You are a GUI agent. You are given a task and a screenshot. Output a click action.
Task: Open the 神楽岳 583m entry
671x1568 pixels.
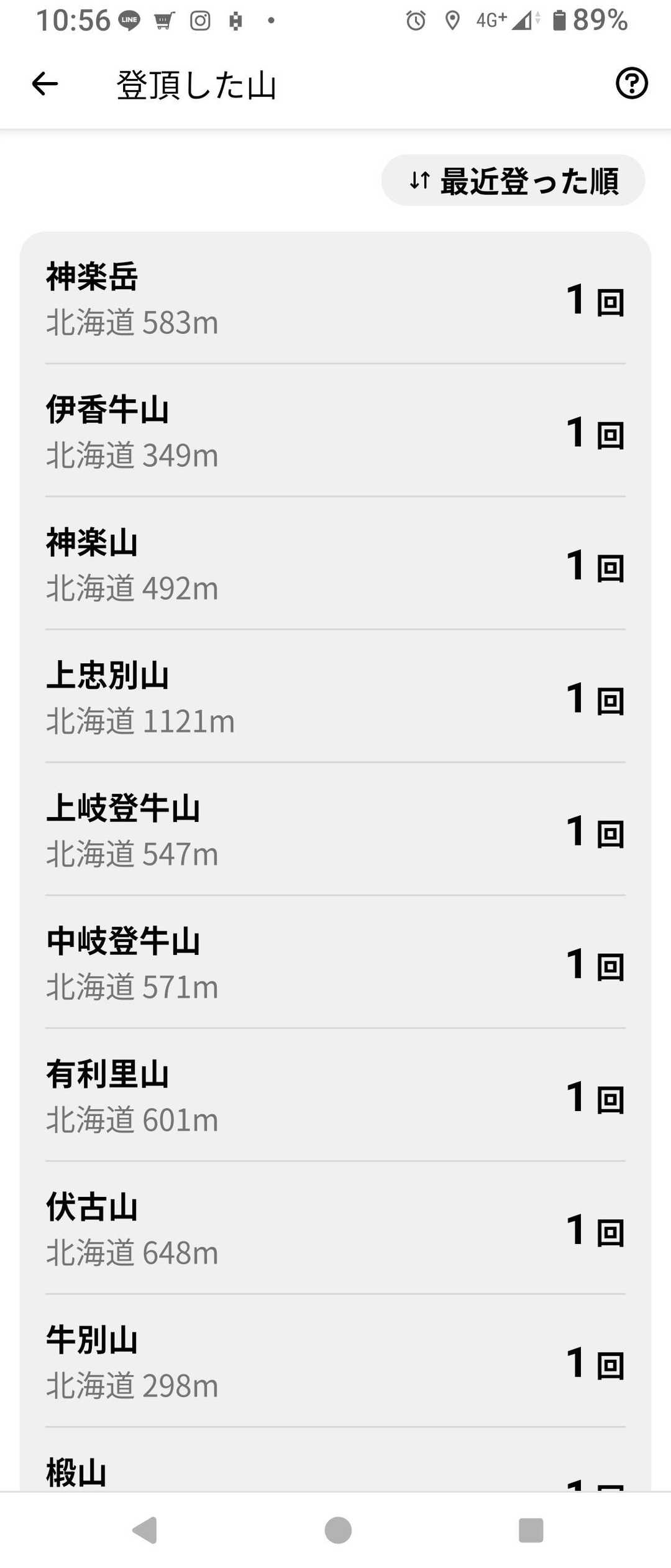[x=335, y=299]
